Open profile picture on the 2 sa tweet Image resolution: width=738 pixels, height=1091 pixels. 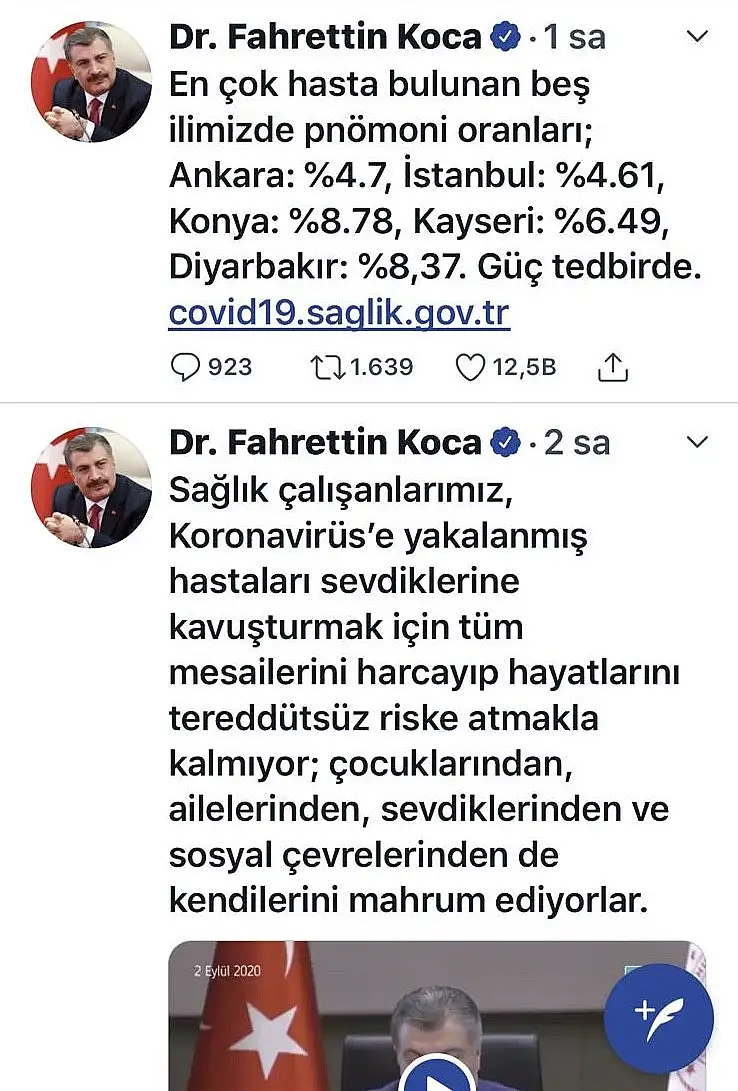(x=91, y=487)
